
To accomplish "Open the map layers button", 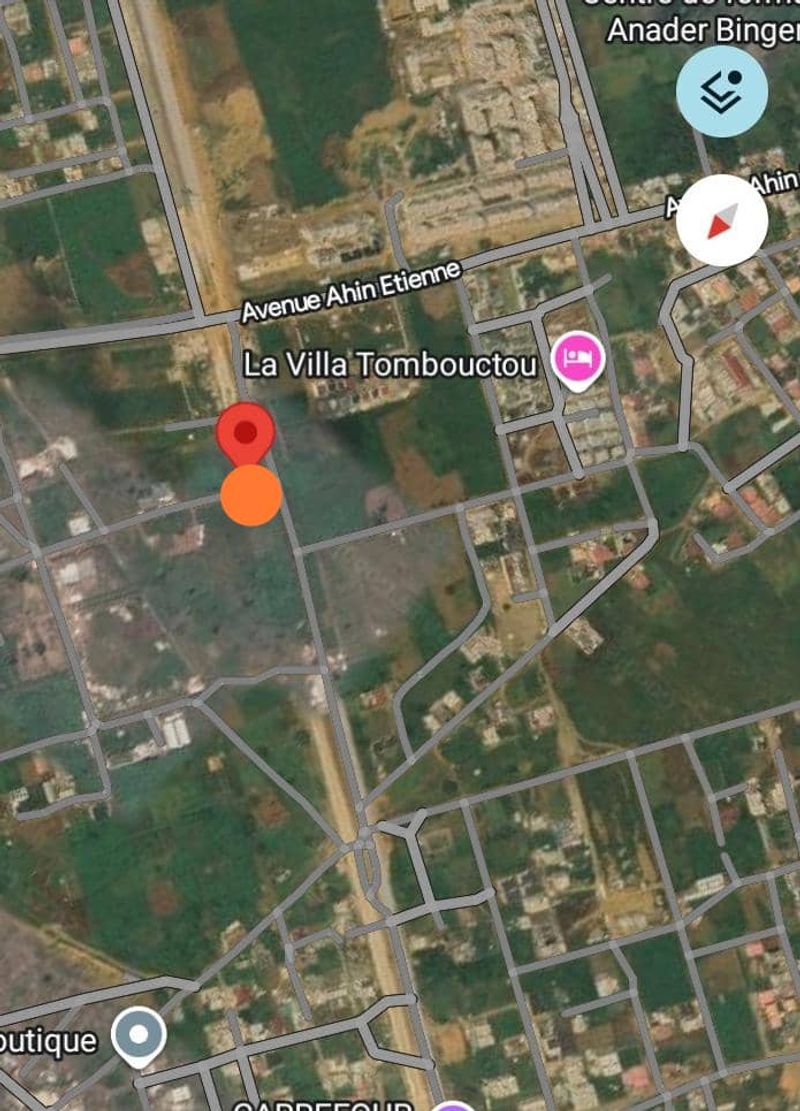I will click(721, 91).
